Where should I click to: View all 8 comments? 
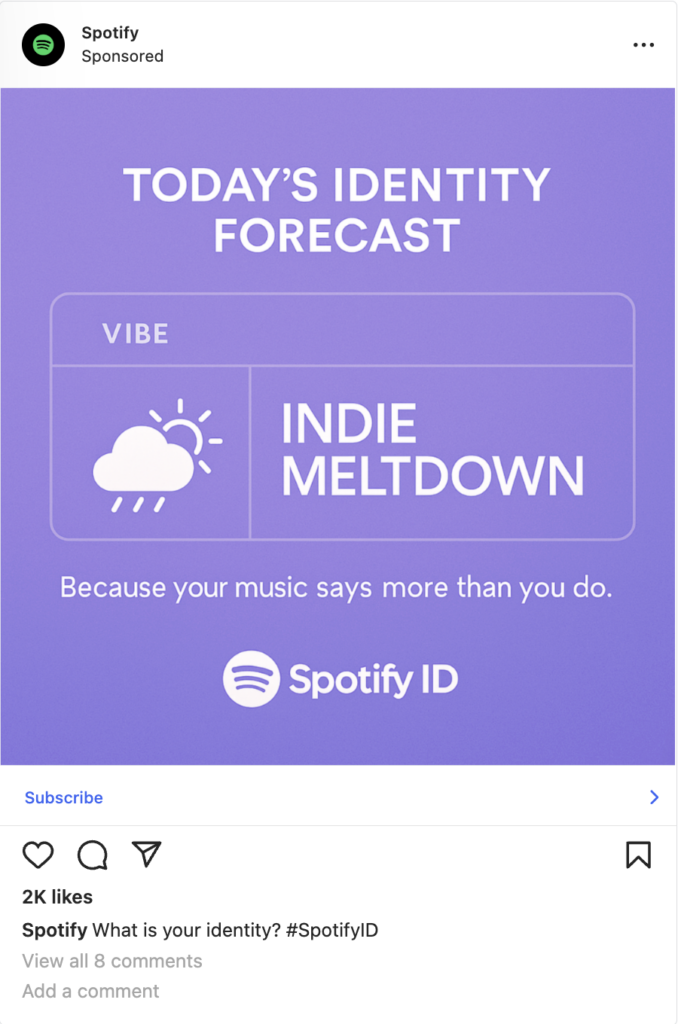tap(112, 961)
